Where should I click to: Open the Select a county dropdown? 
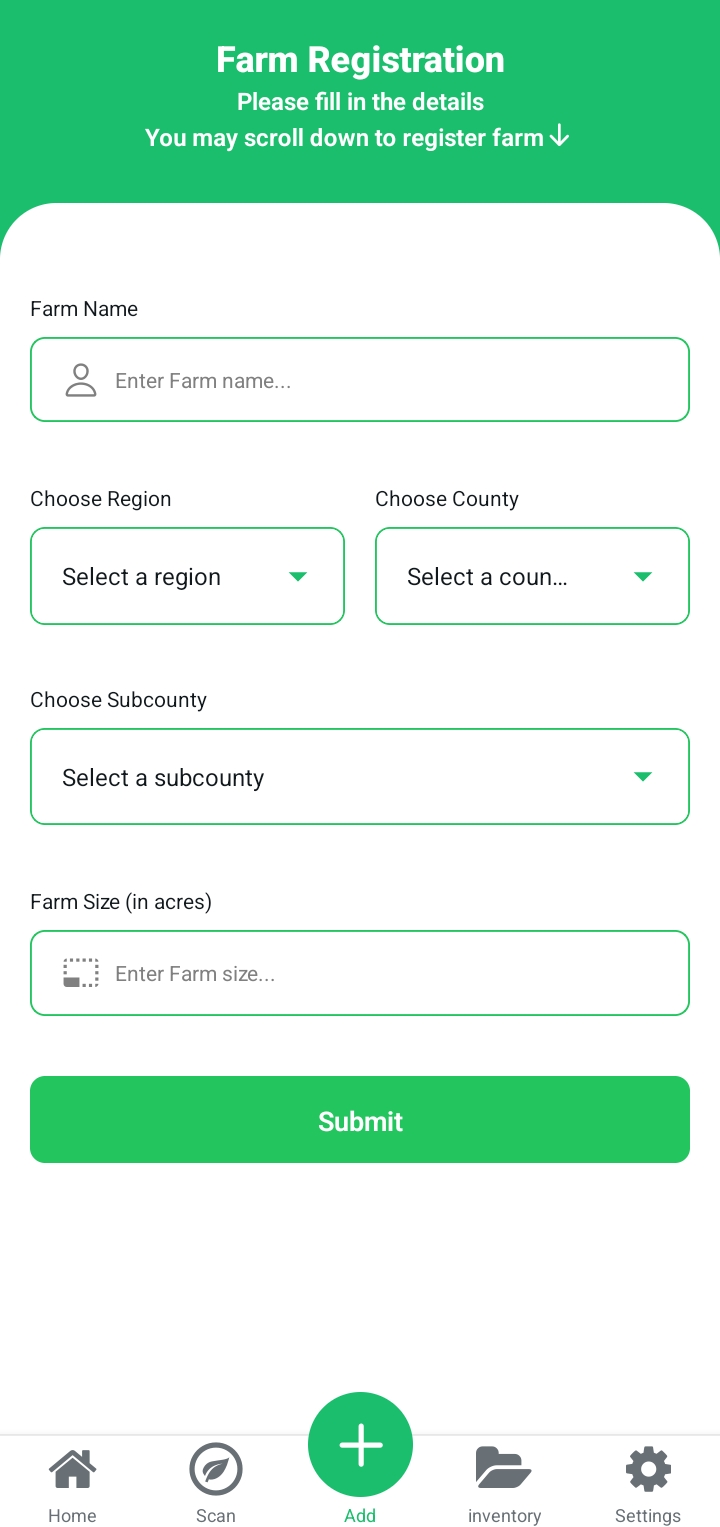pyautogui.click(x=532, y=577)
